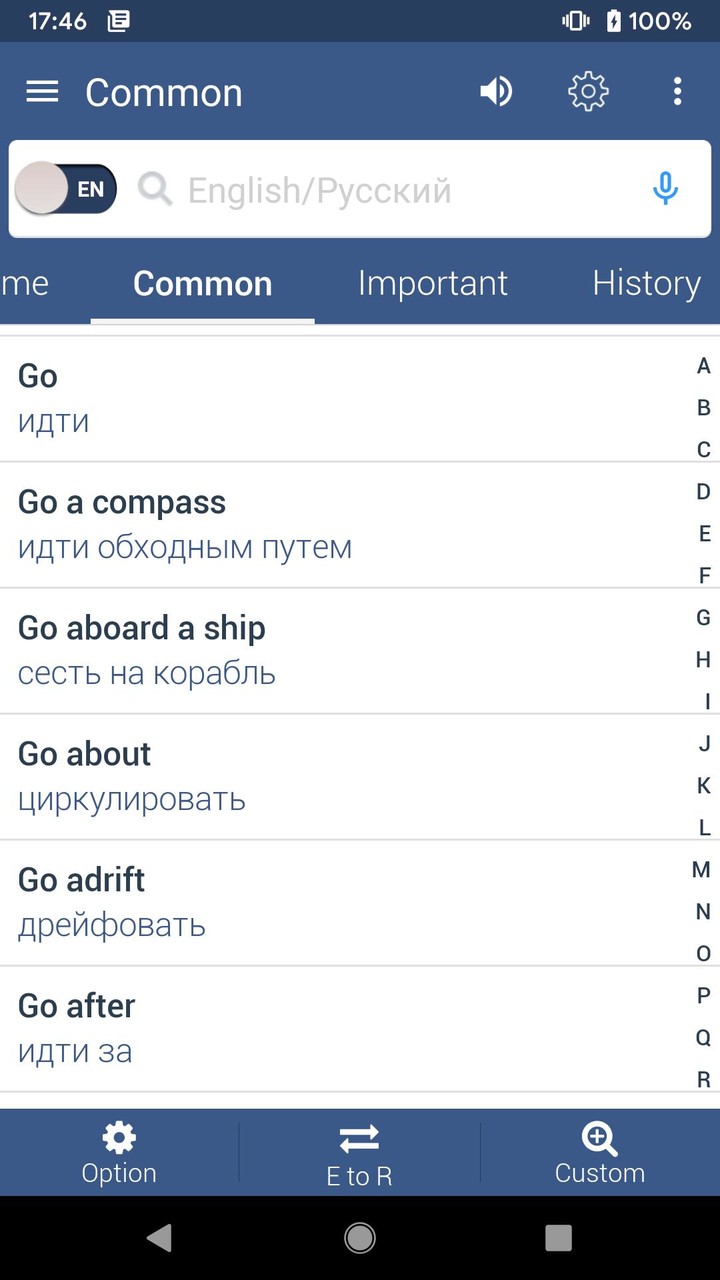This screenshot has width=720, height=1280.
Task: Open the History tab
Action: pos(646,283)
